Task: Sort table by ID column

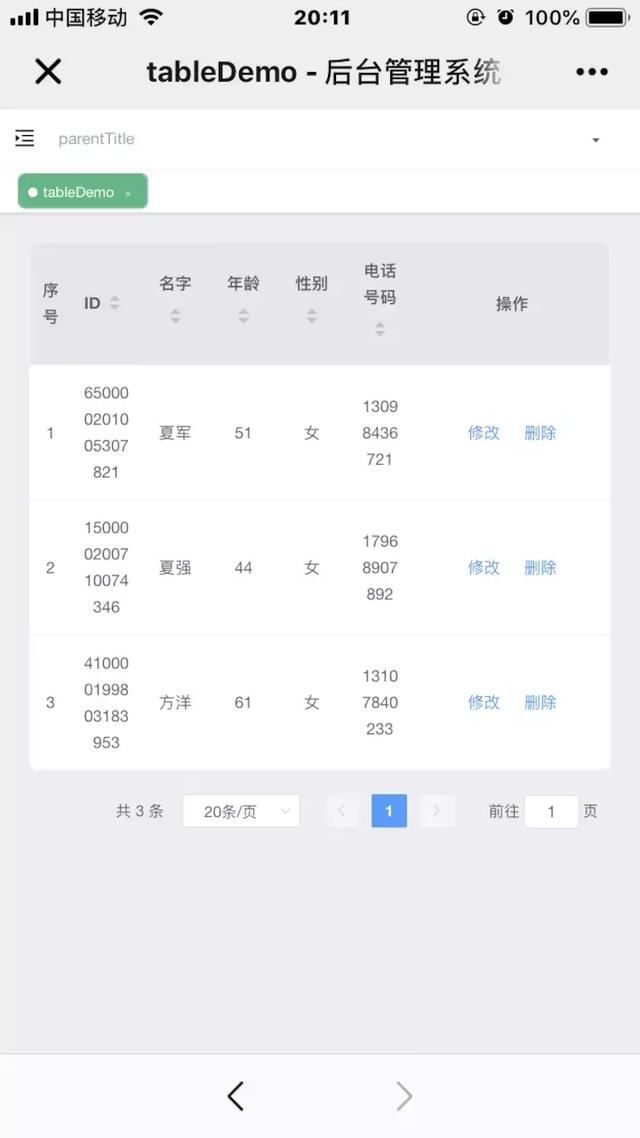Action: 115,303
